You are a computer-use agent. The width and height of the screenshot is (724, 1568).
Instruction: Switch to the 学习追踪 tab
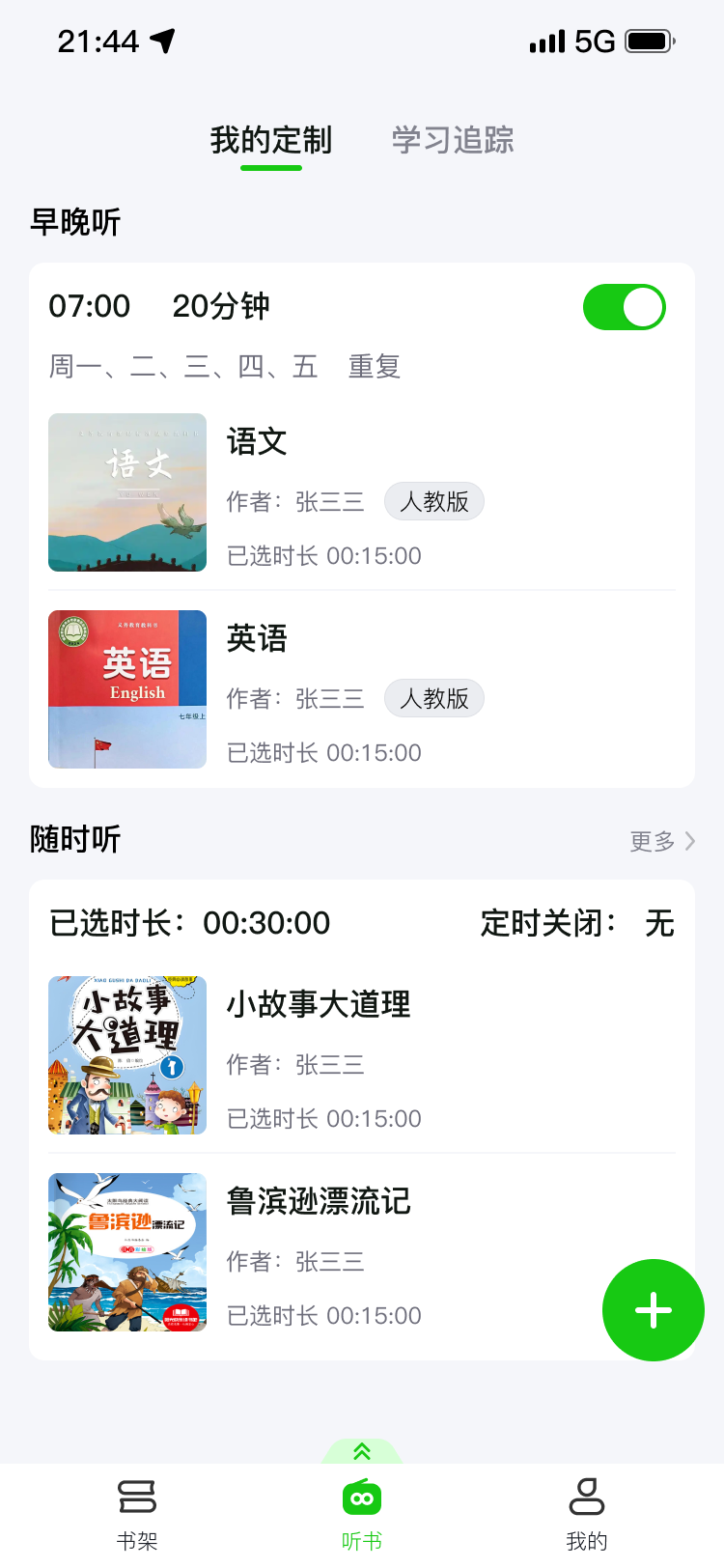[x=452, y=140]
